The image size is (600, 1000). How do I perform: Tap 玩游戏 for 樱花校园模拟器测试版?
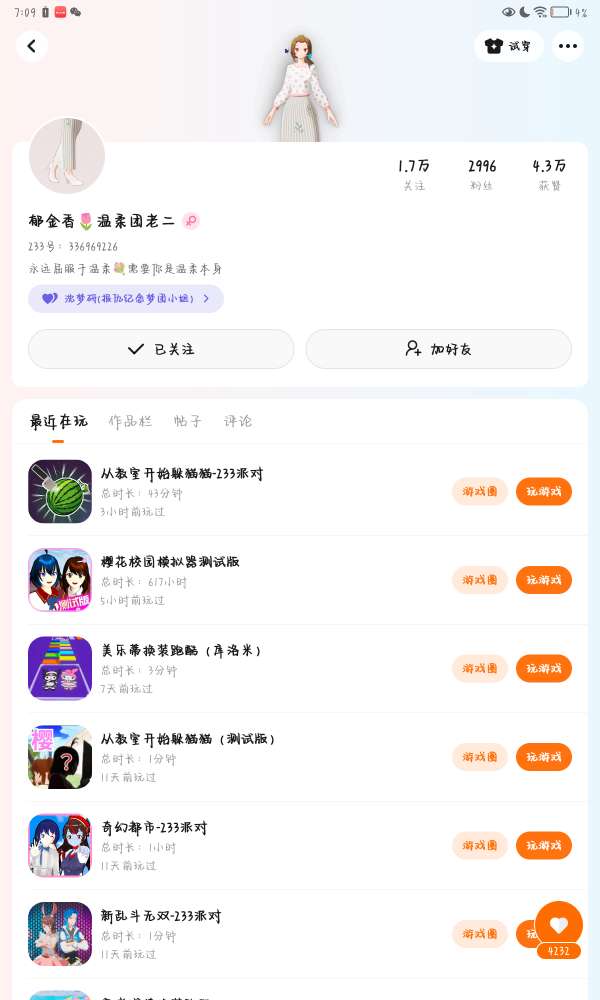[x=544, y=580]
